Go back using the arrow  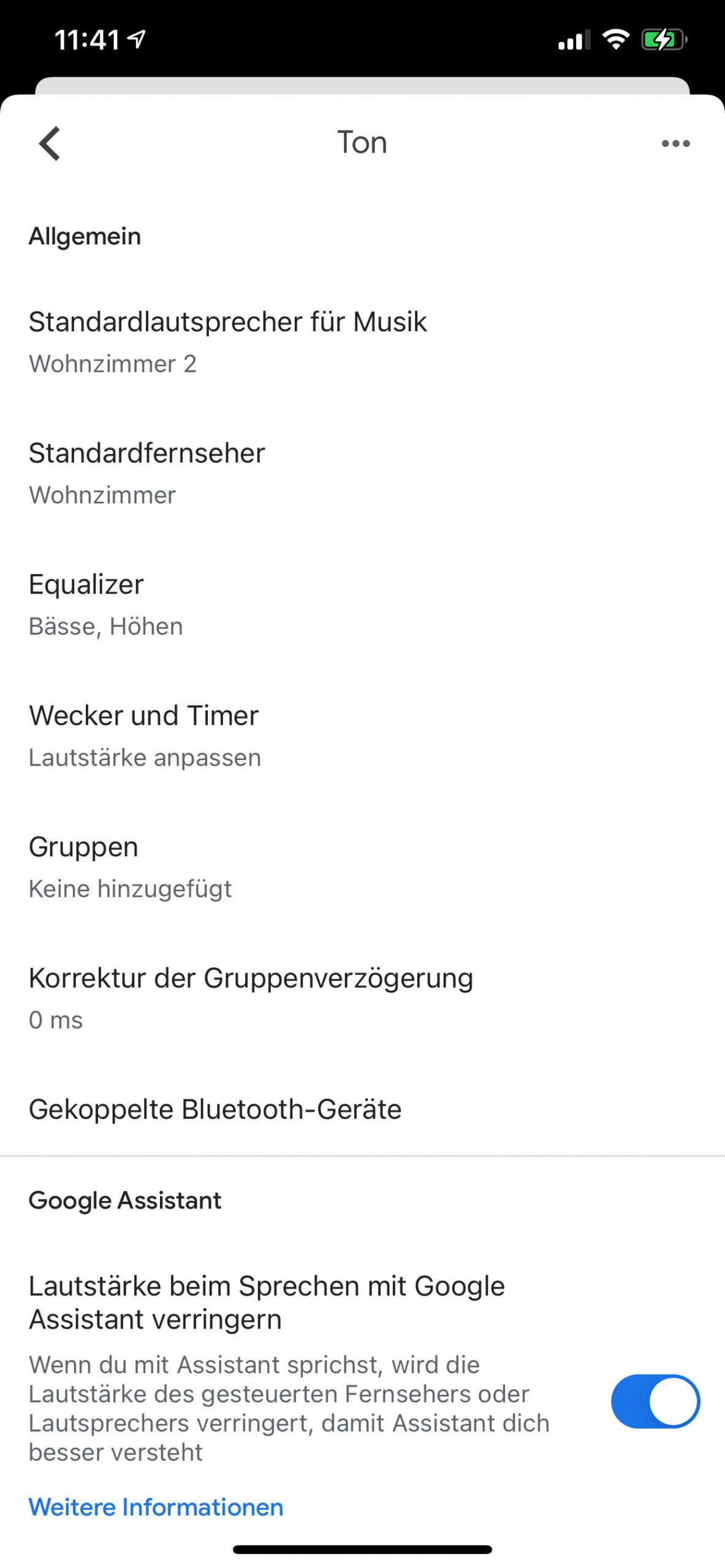(x=50, y=143)
